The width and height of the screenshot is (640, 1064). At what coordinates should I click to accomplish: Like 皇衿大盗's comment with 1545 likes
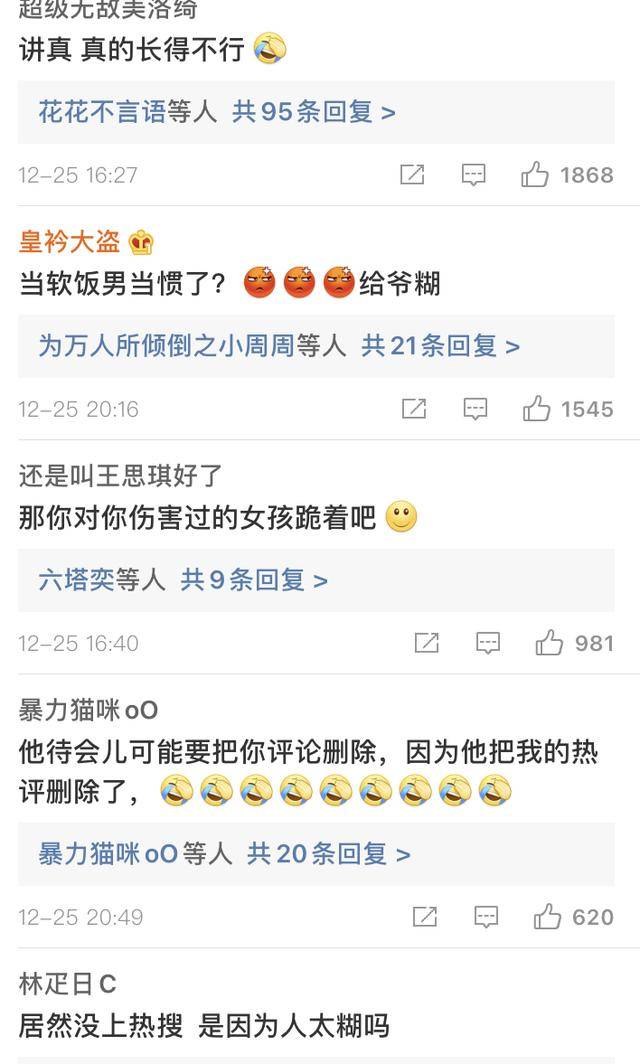537,409
